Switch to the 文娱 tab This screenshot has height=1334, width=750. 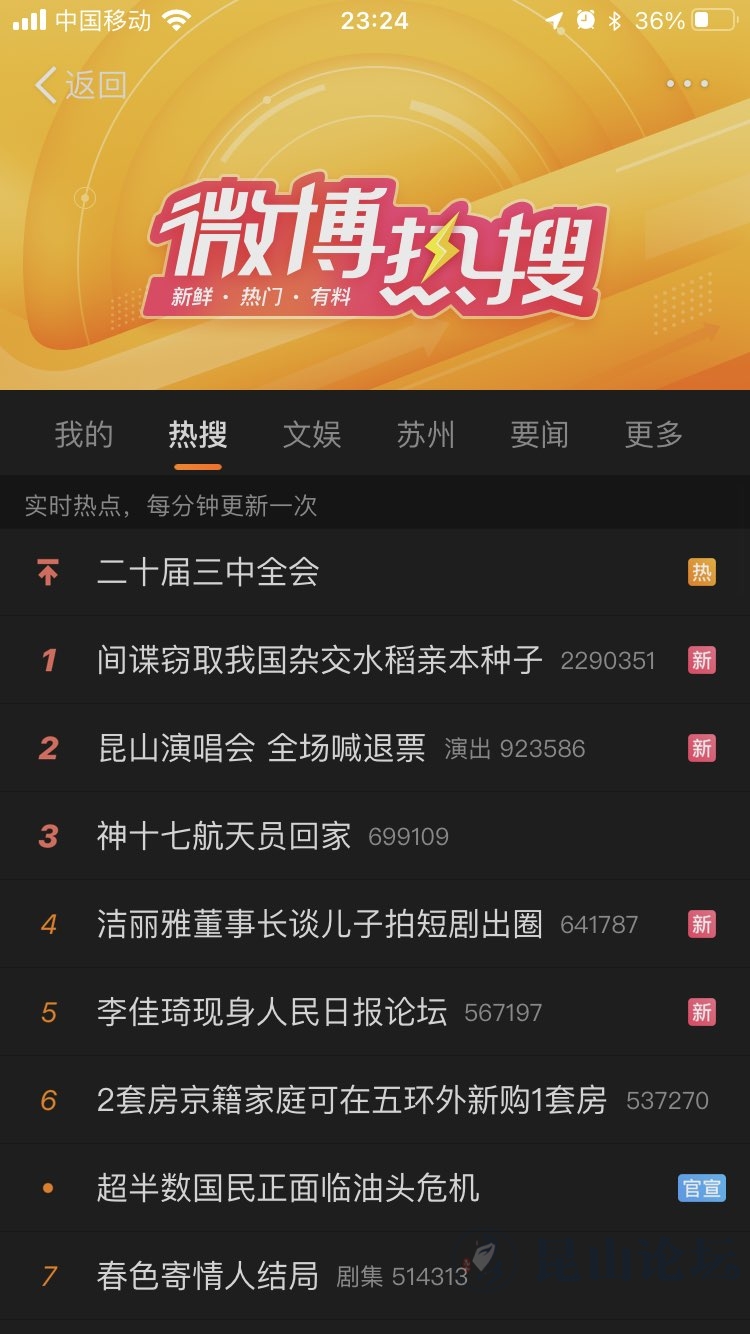coord(312,435)
